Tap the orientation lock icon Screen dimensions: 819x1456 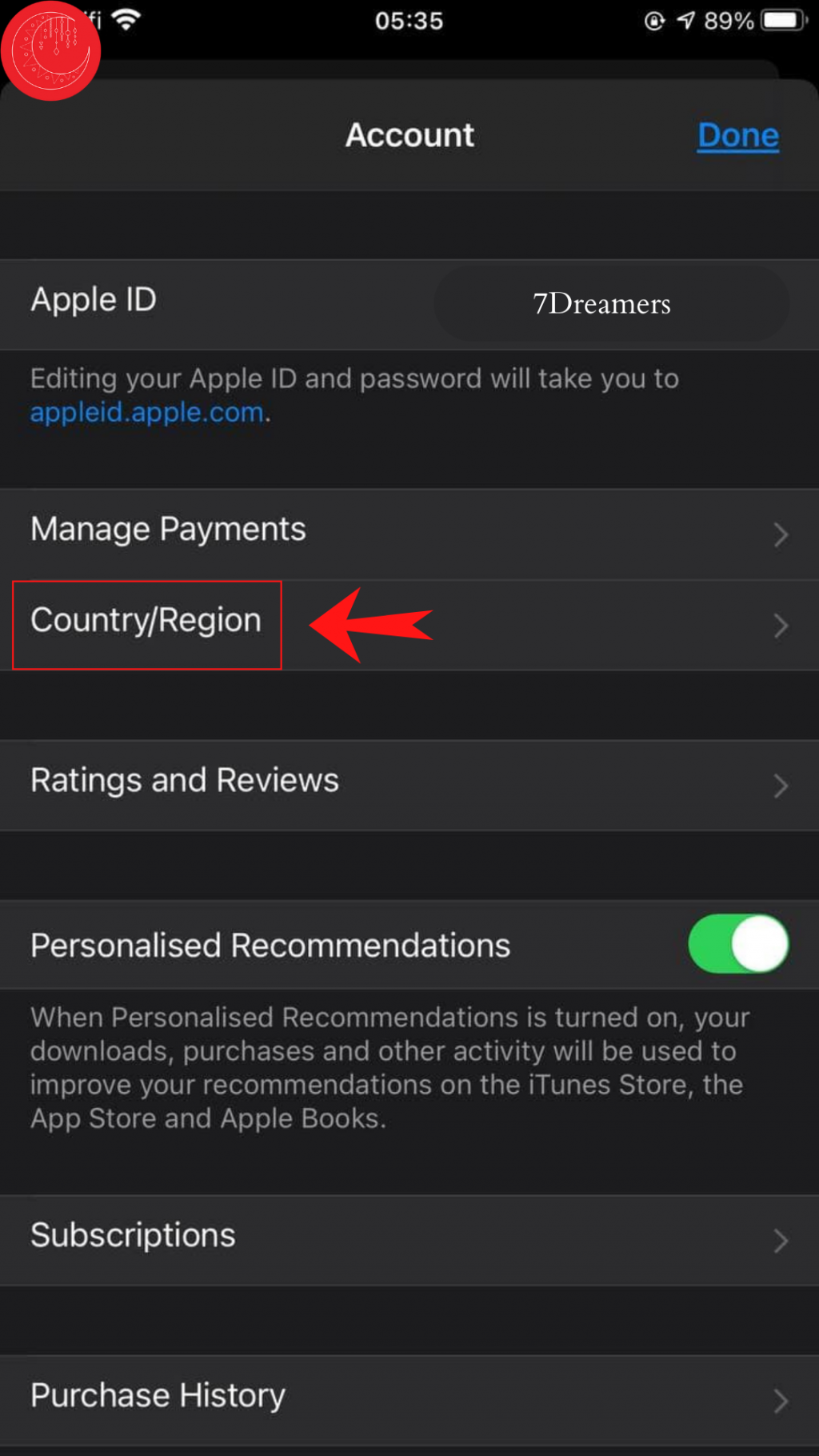click(653, 21)
